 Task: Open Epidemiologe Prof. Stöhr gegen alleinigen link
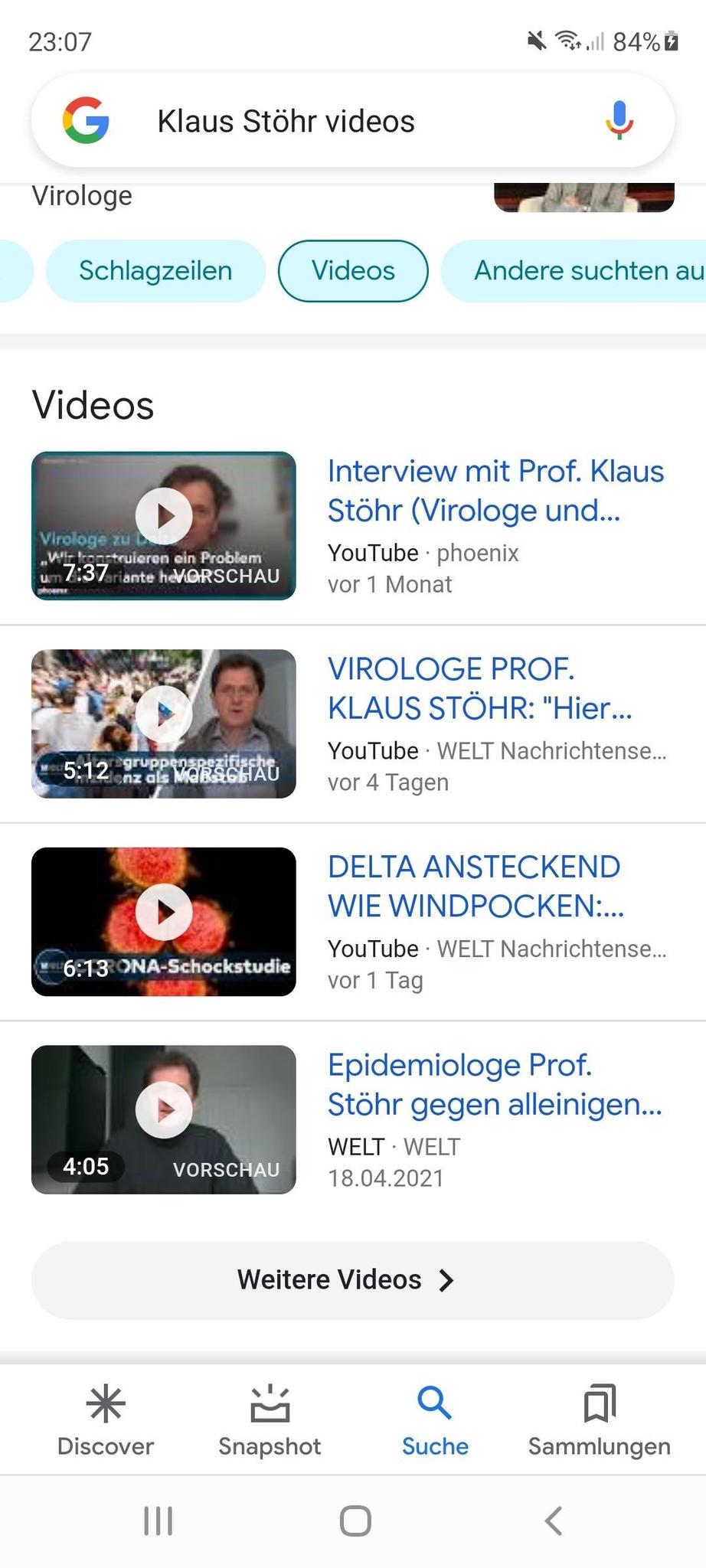point(495,1084)
